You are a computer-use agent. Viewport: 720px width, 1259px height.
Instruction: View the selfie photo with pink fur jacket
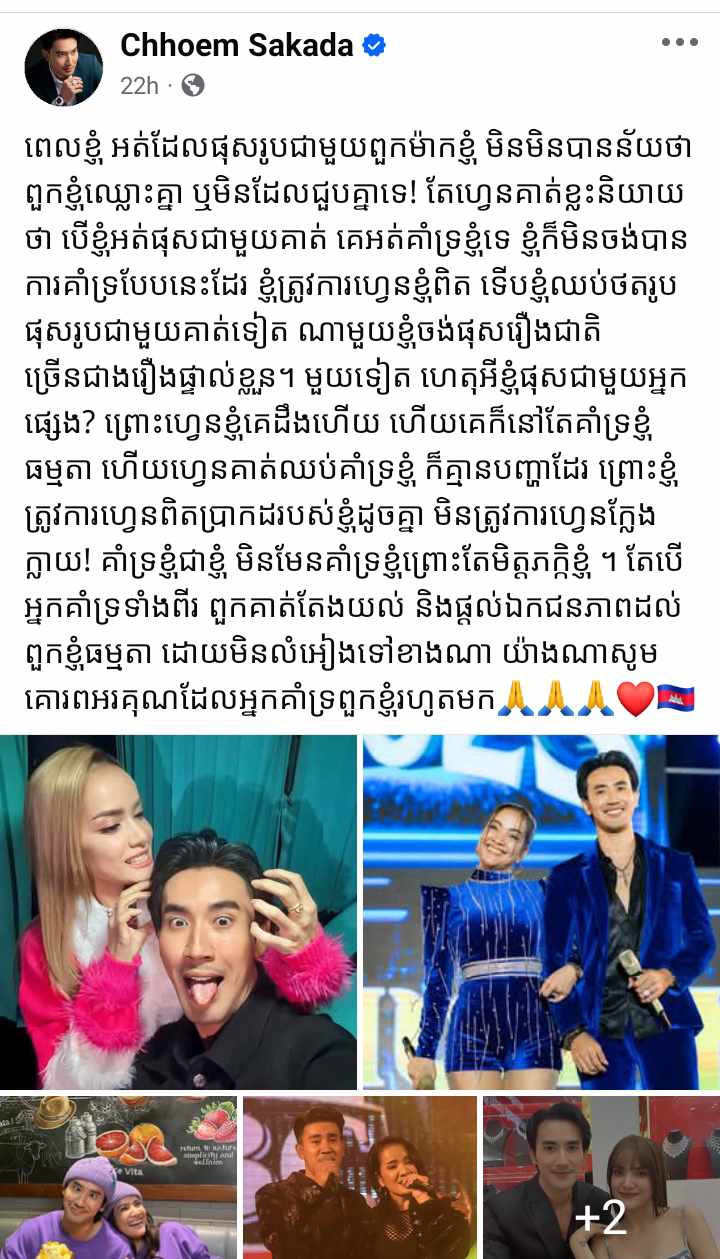pos(179,912)
